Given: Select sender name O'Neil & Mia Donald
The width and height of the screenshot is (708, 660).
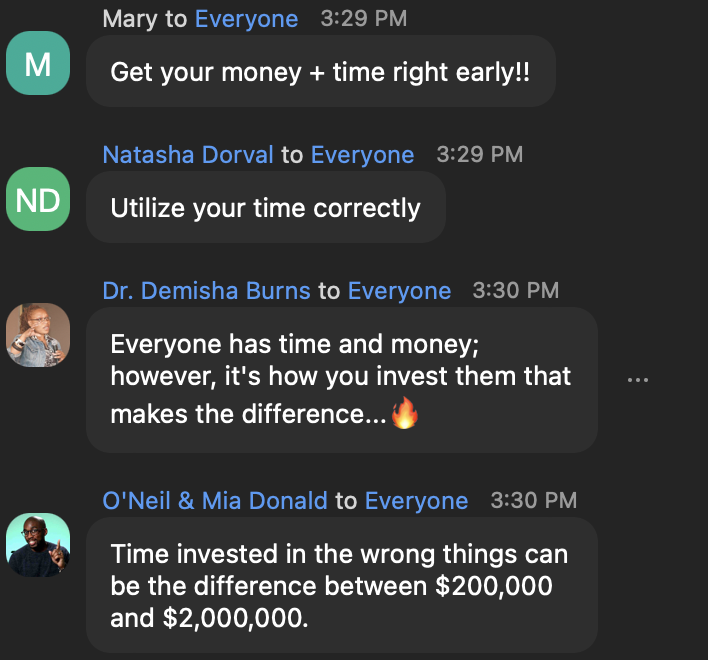Looking at the screenshot, I should pos(215,501).
